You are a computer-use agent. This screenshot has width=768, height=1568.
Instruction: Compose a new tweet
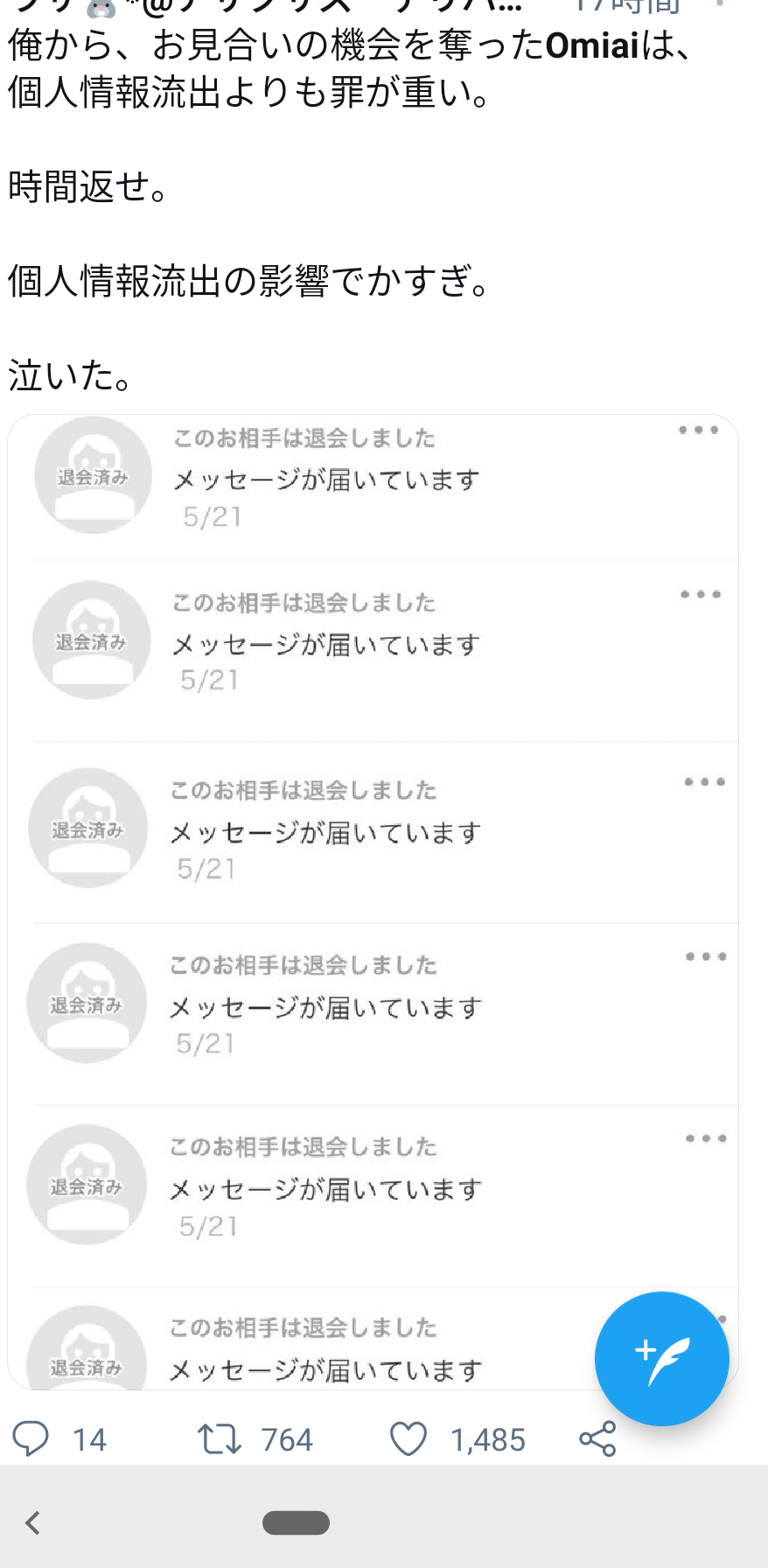pyautogui.click(x=661, y=1358)
